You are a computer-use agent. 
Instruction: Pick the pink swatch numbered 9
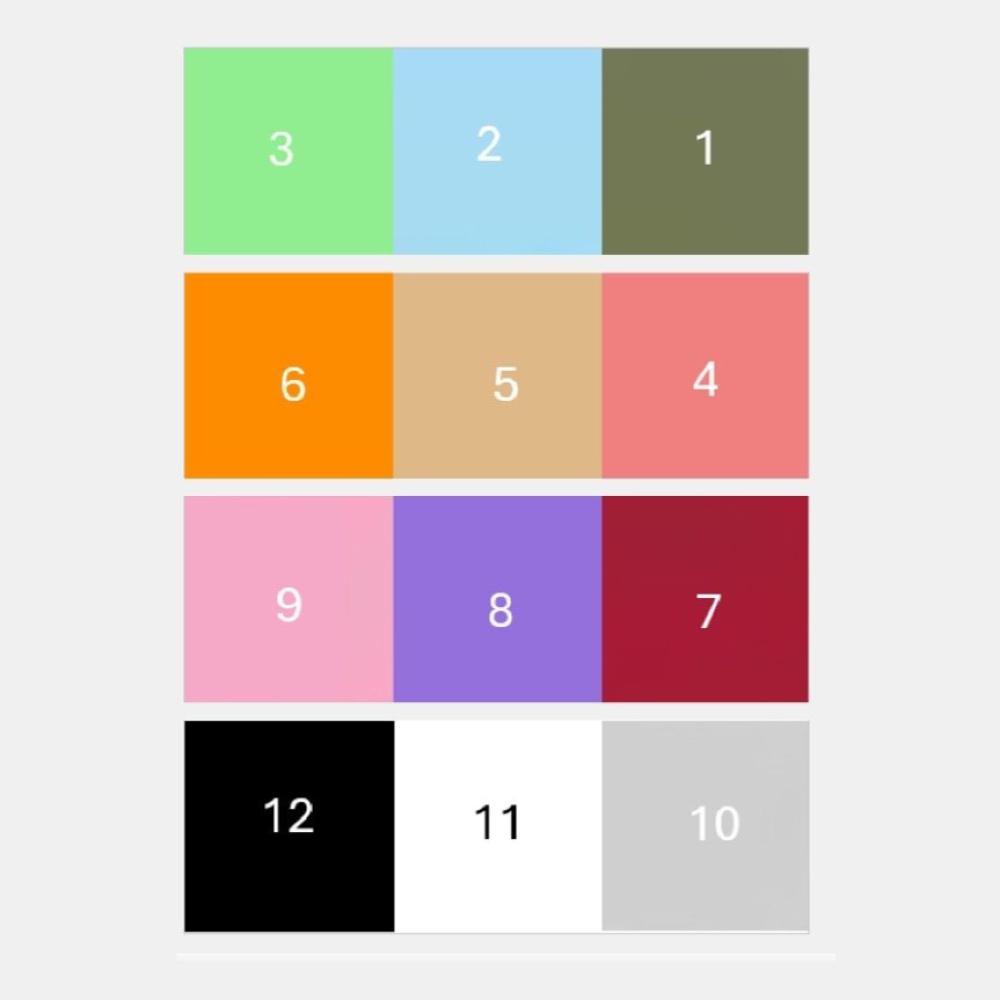click(288, 599)
